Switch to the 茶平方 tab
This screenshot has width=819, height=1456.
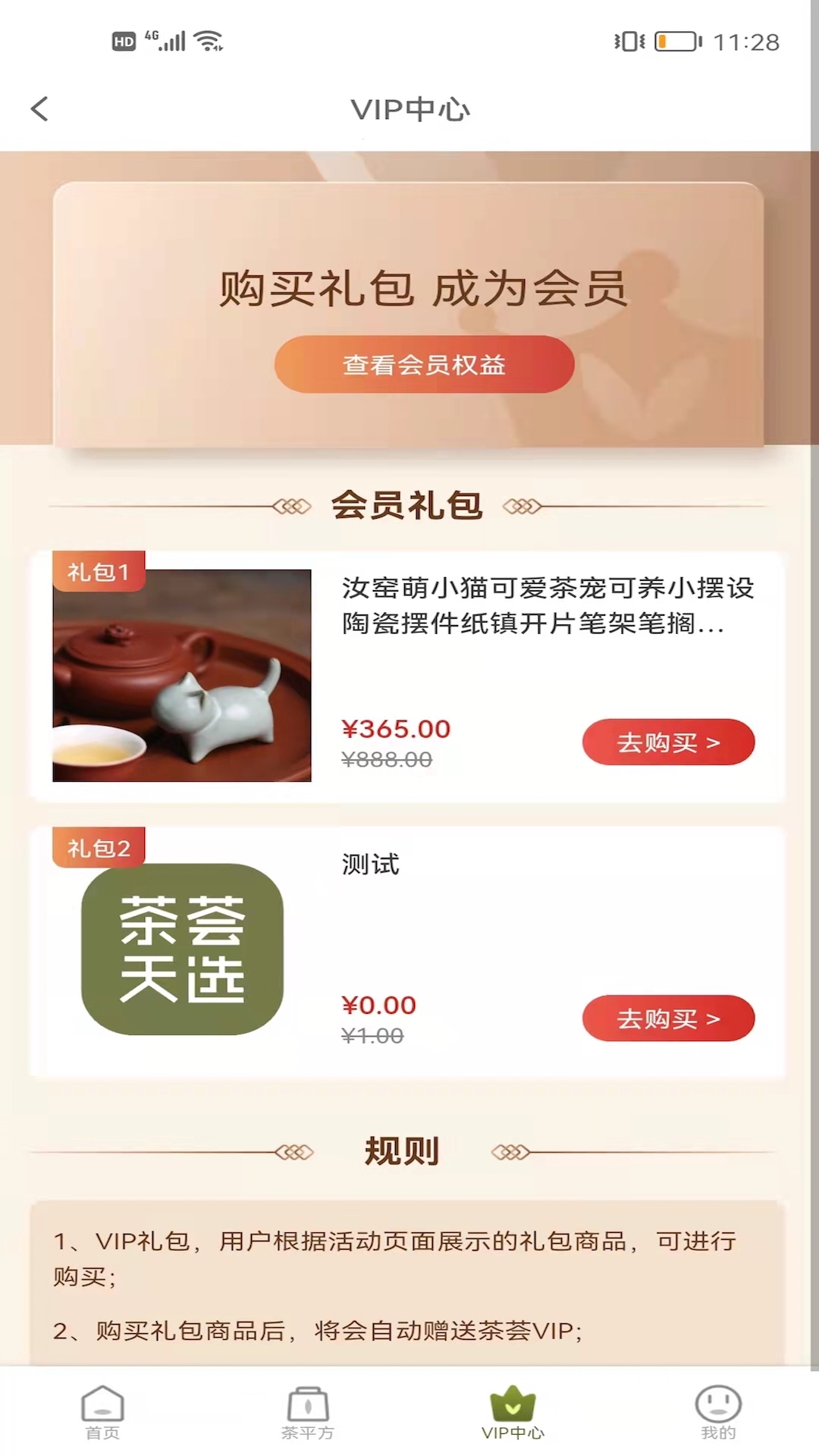(307, 1412)
